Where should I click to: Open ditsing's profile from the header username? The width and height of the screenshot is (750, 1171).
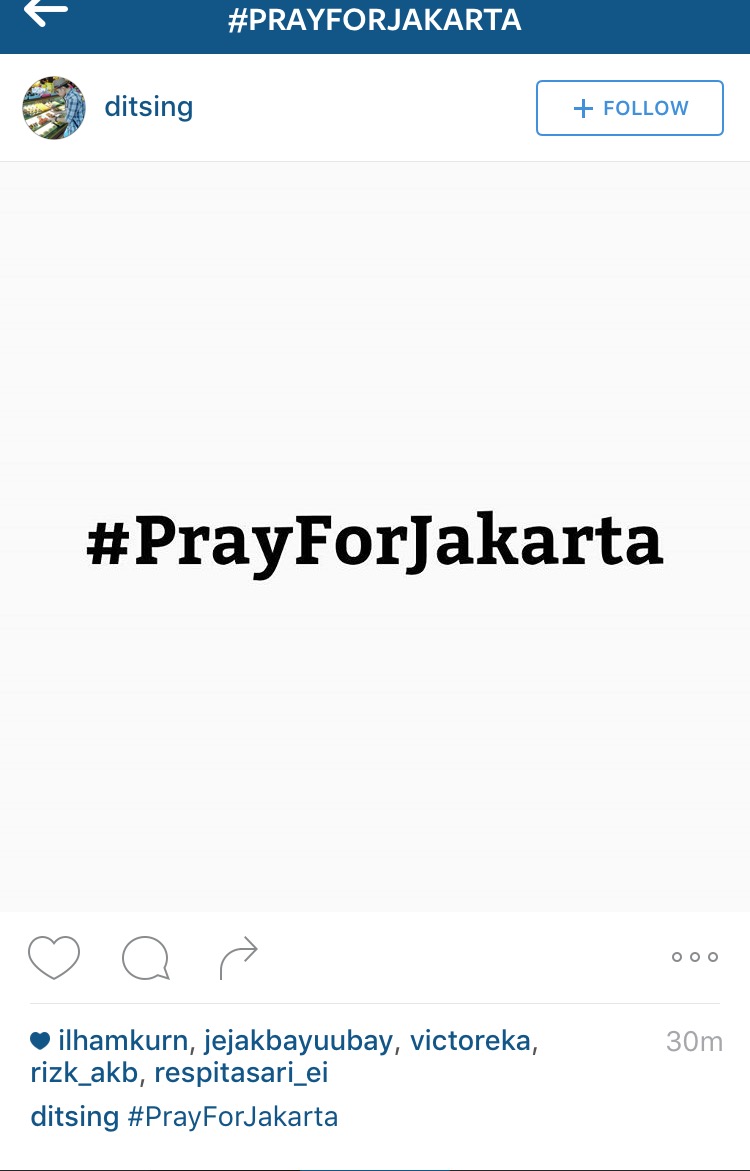click(x=148, y=108)
